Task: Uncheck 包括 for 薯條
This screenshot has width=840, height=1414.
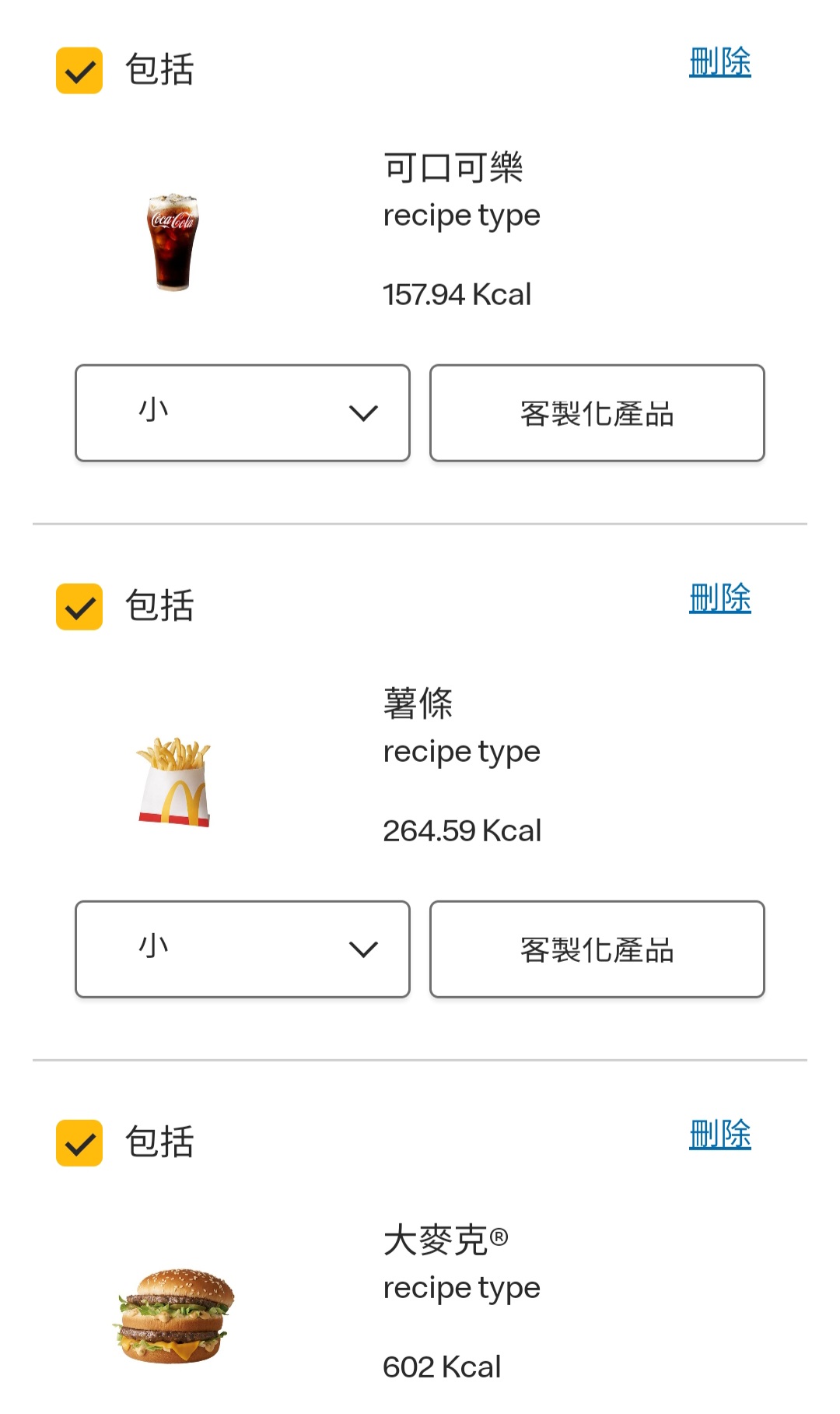Action: tap(79, 607)
